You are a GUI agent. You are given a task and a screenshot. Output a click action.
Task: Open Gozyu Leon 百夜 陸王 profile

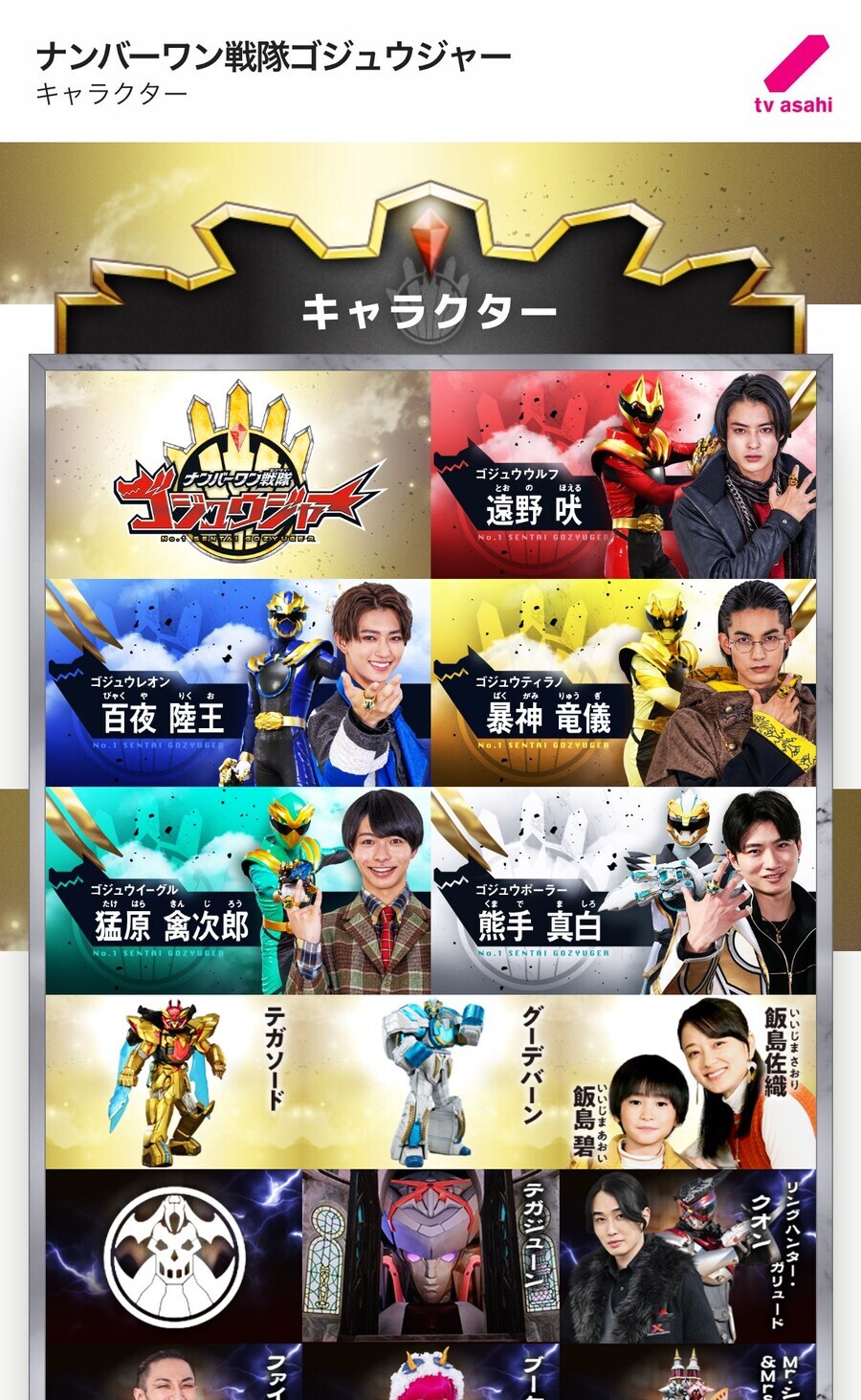(238, 682)
